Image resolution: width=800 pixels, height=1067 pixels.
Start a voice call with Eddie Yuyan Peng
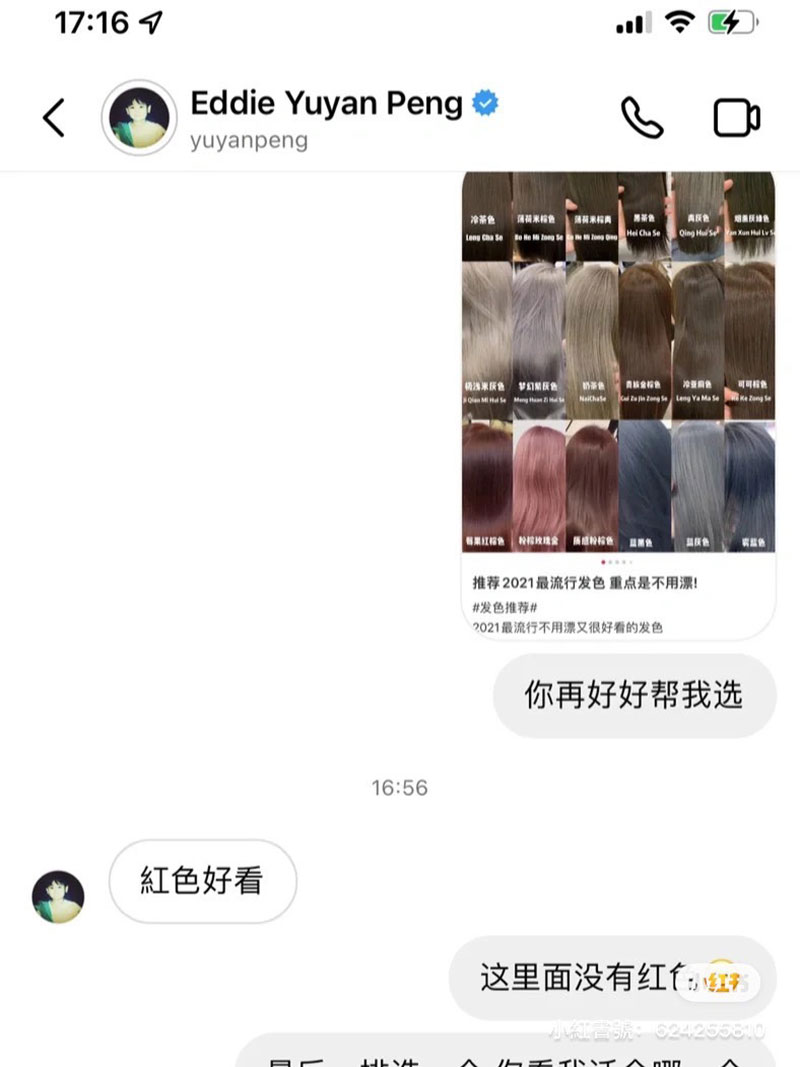click(x=641, y=118)
